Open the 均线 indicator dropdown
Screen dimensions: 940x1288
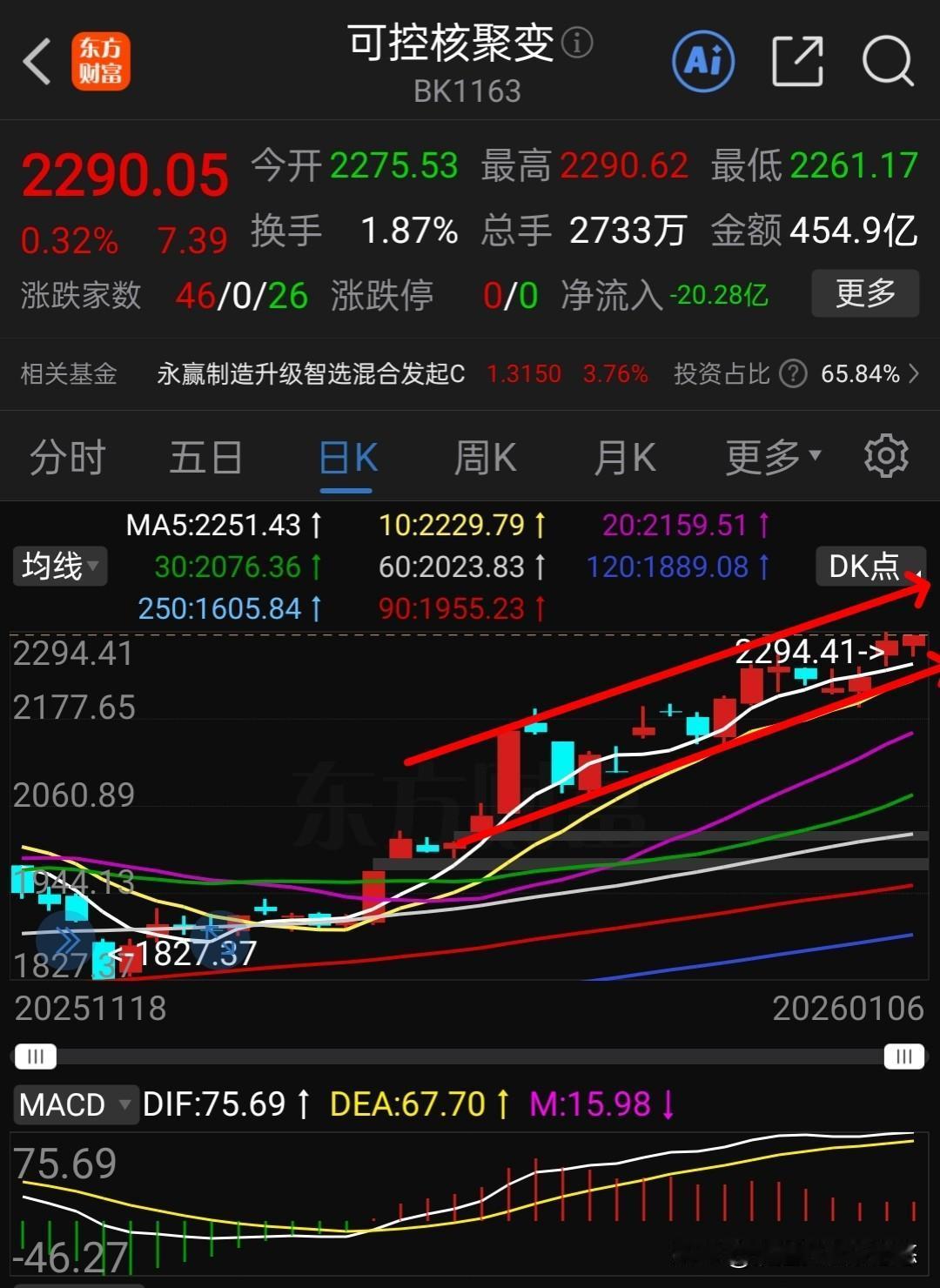tap(59, 566)
